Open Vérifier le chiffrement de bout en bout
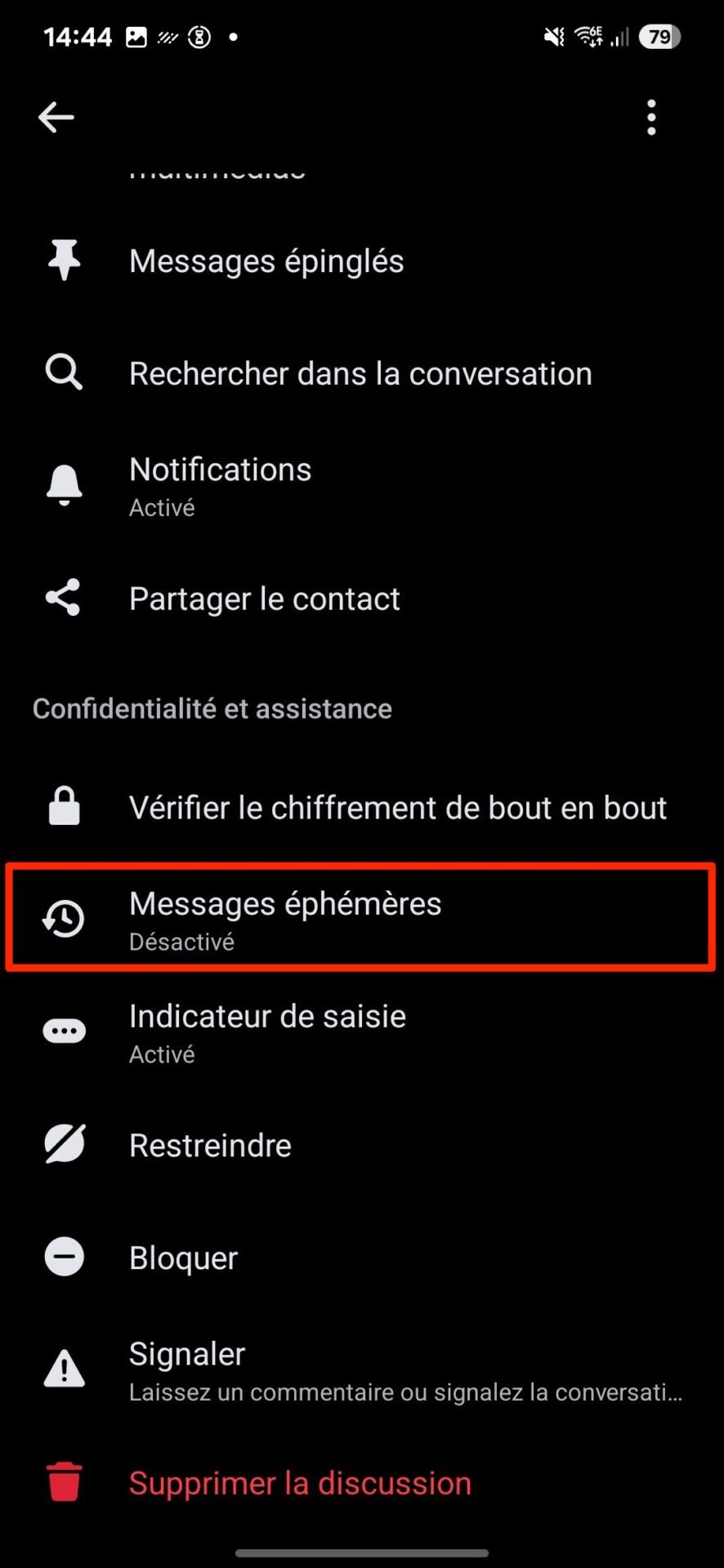Image resolution: width=724 pixels, height=1568 pixels. 362,808
